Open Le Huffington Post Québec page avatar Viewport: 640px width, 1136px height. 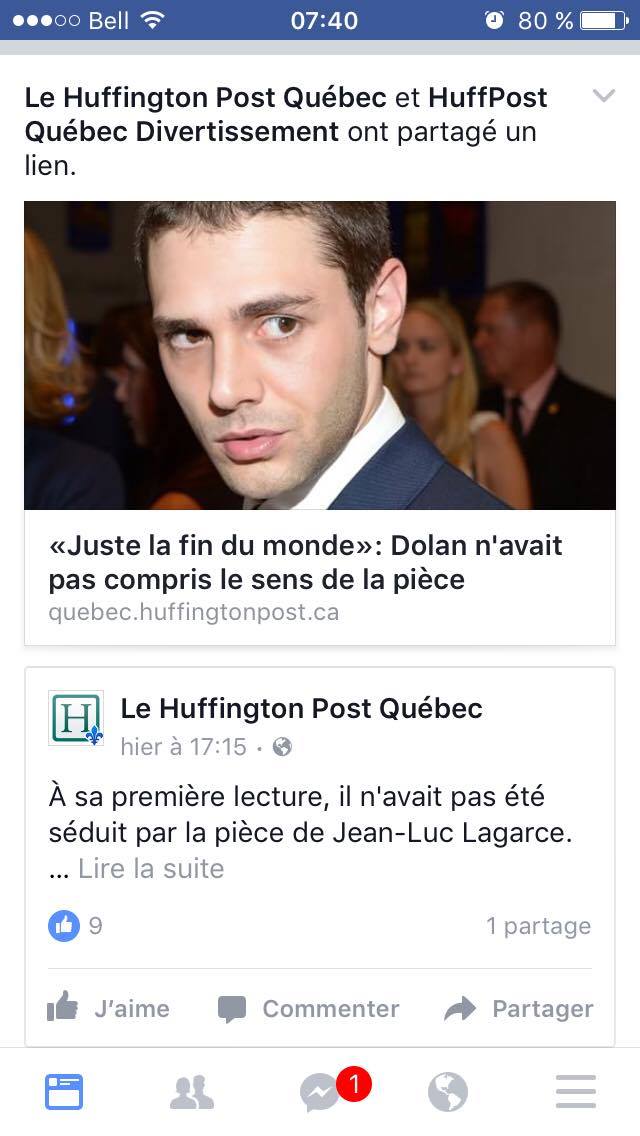76,718
